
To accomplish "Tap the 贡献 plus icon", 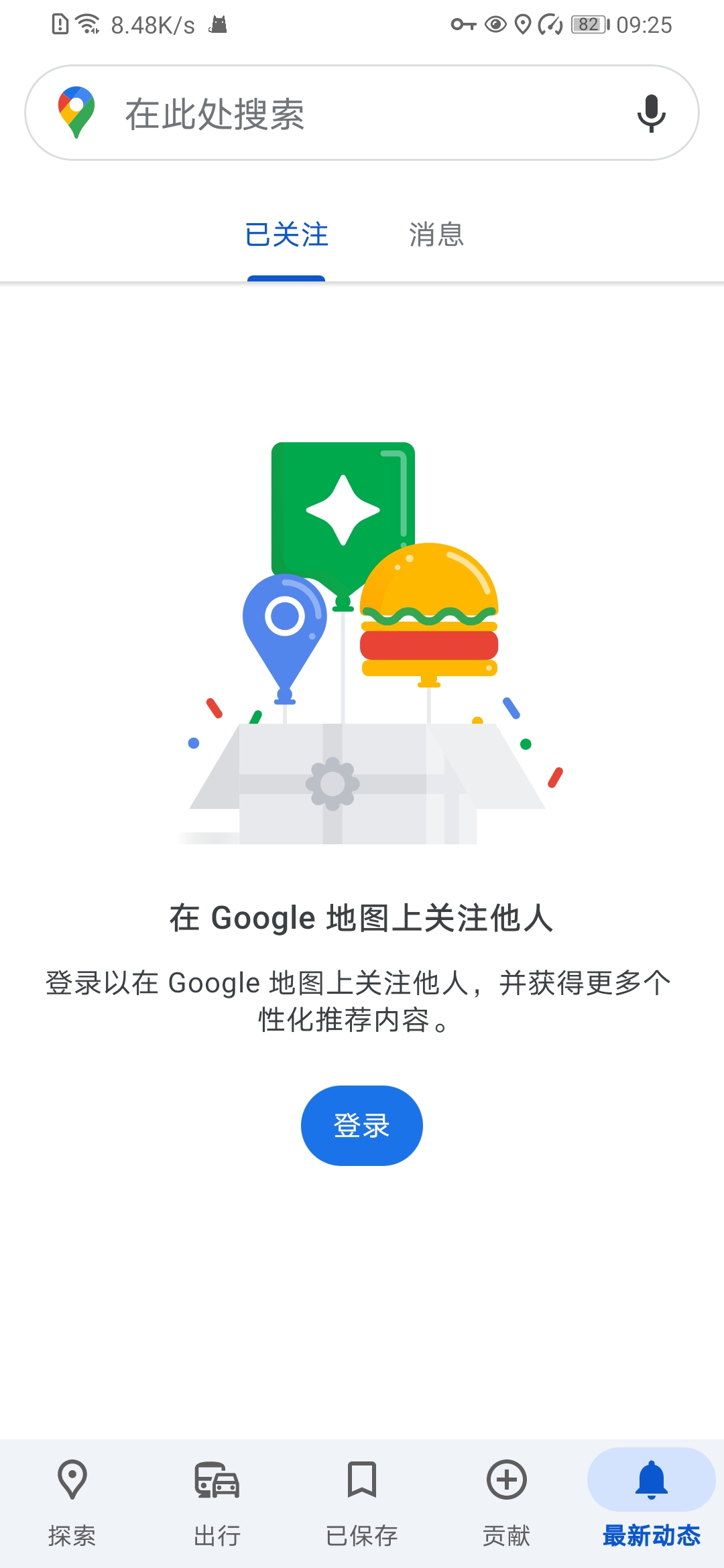I will pyautogui.click(x=506, y=1482).
